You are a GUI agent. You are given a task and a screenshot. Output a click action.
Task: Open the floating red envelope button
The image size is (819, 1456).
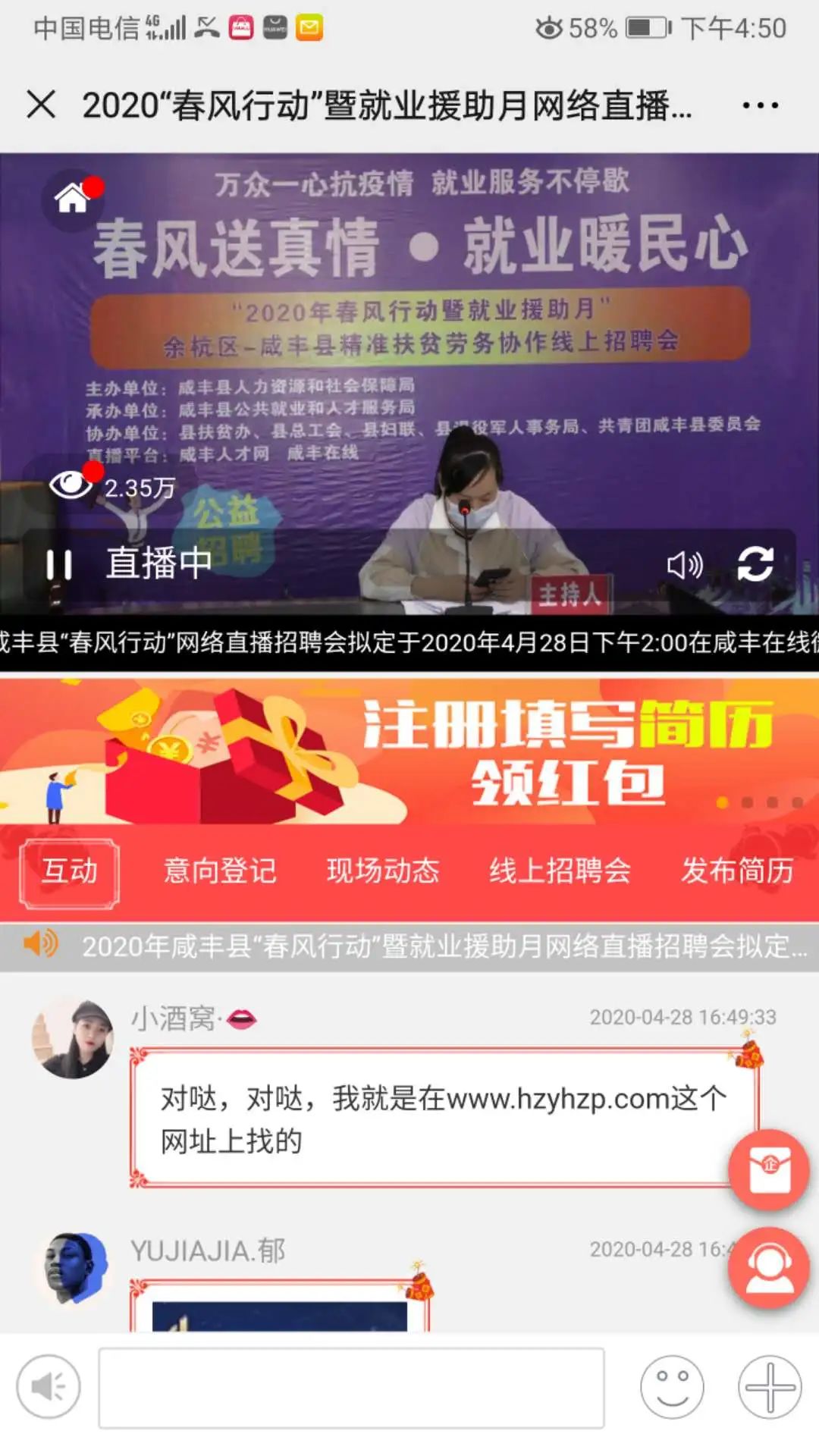click(769, 1170)
